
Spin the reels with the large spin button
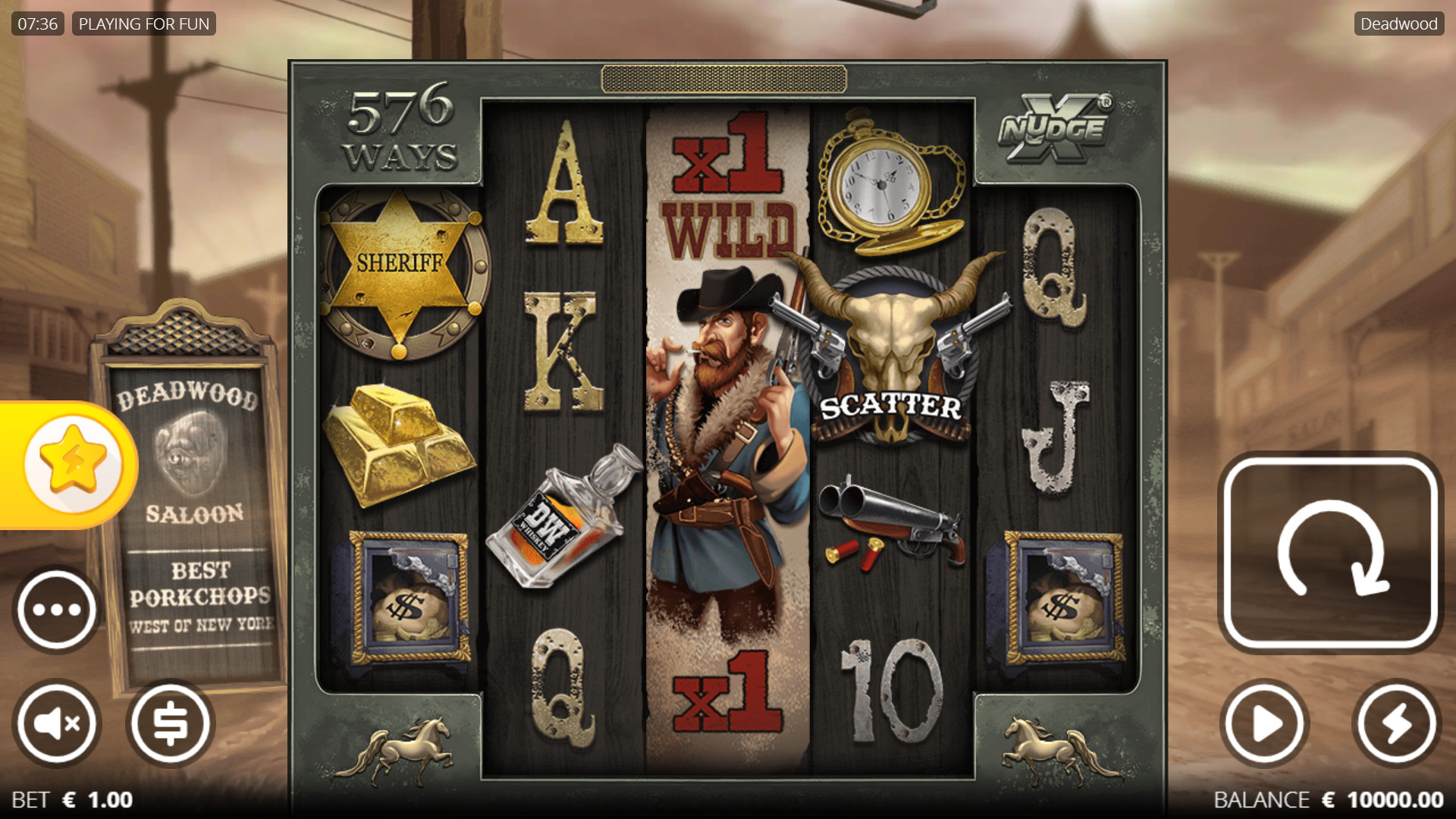(1331, 553)
